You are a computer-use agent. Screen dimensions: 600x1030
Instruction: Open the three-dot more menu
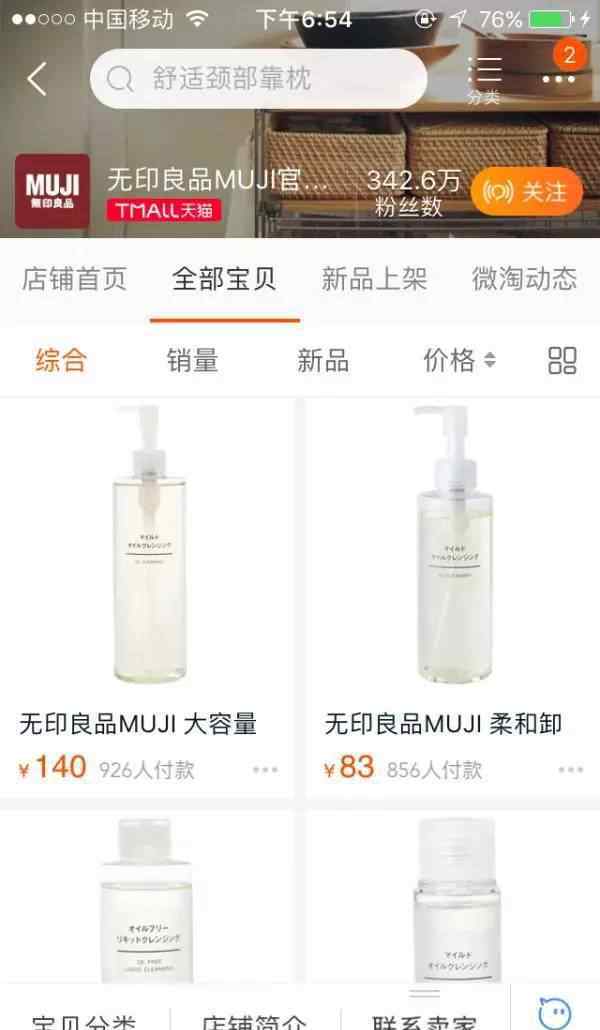coord(559,79)
